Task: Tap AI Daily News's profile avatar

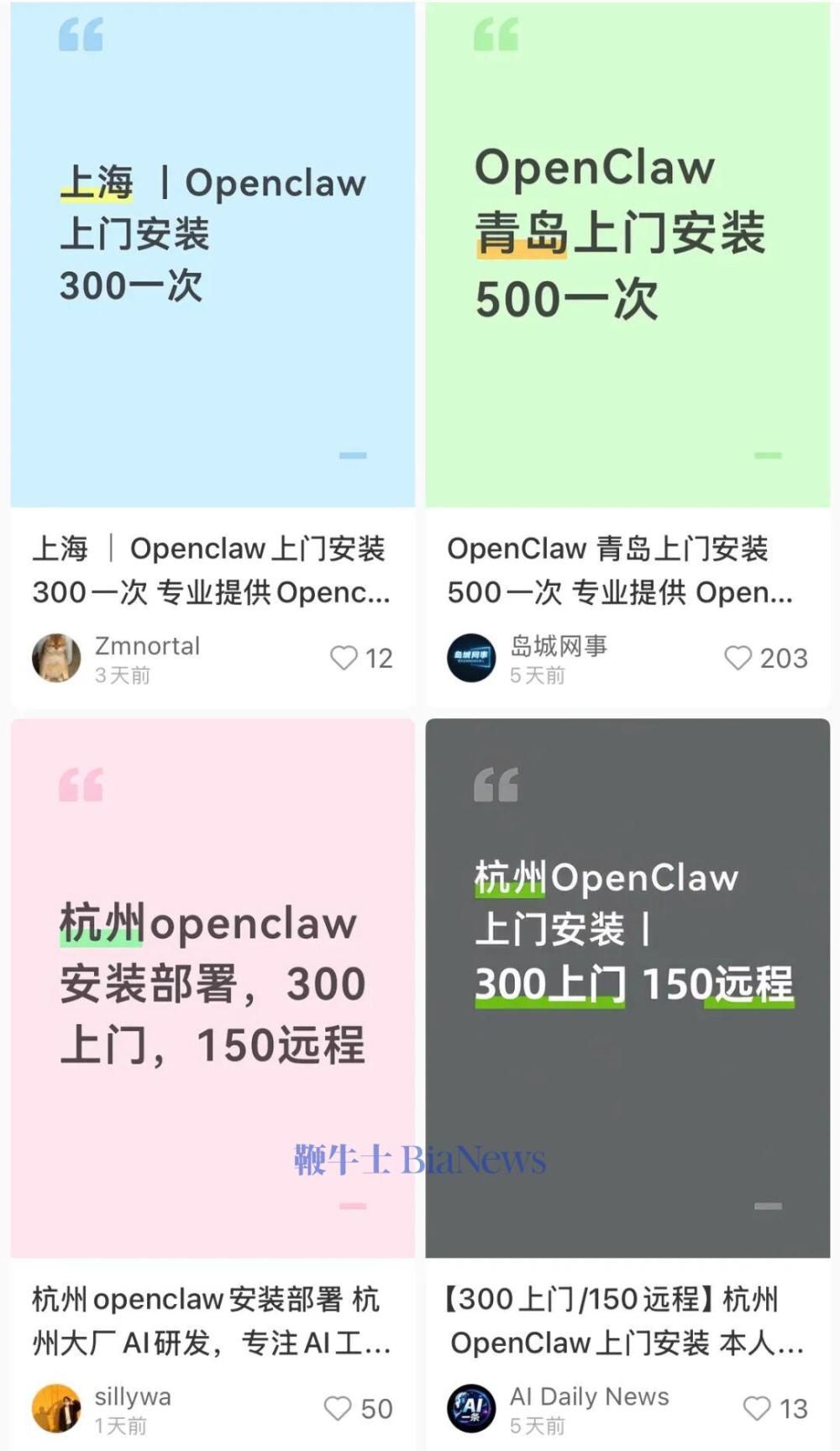Action: (471, 1408)
